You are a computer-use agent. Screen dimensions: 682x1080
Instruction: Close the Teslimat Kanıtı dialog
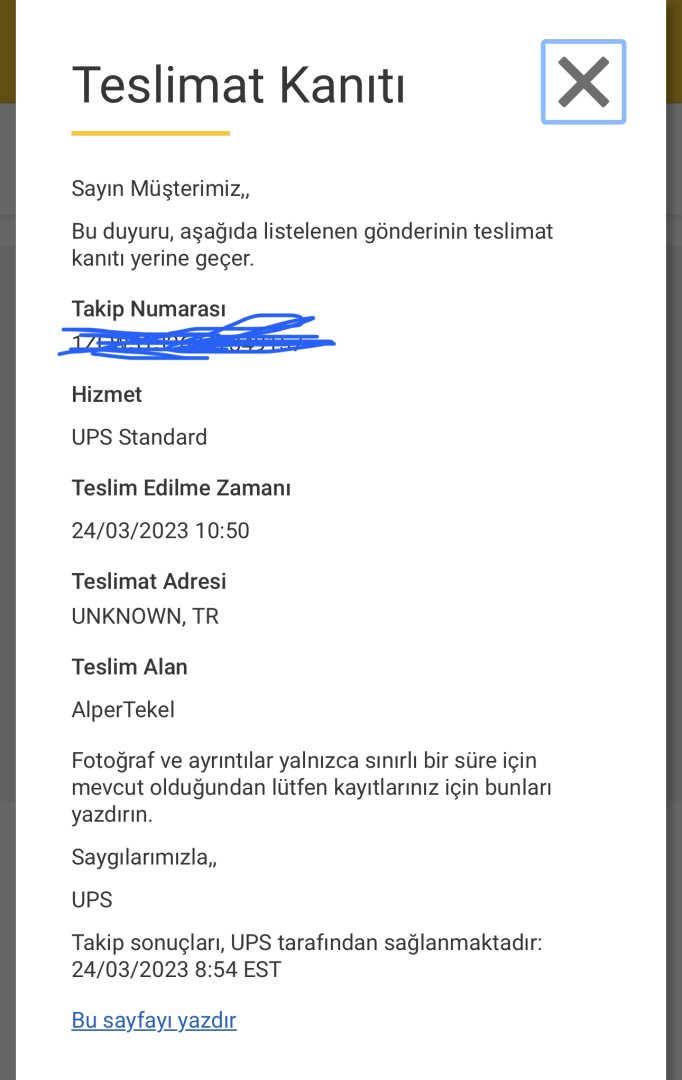583,82
